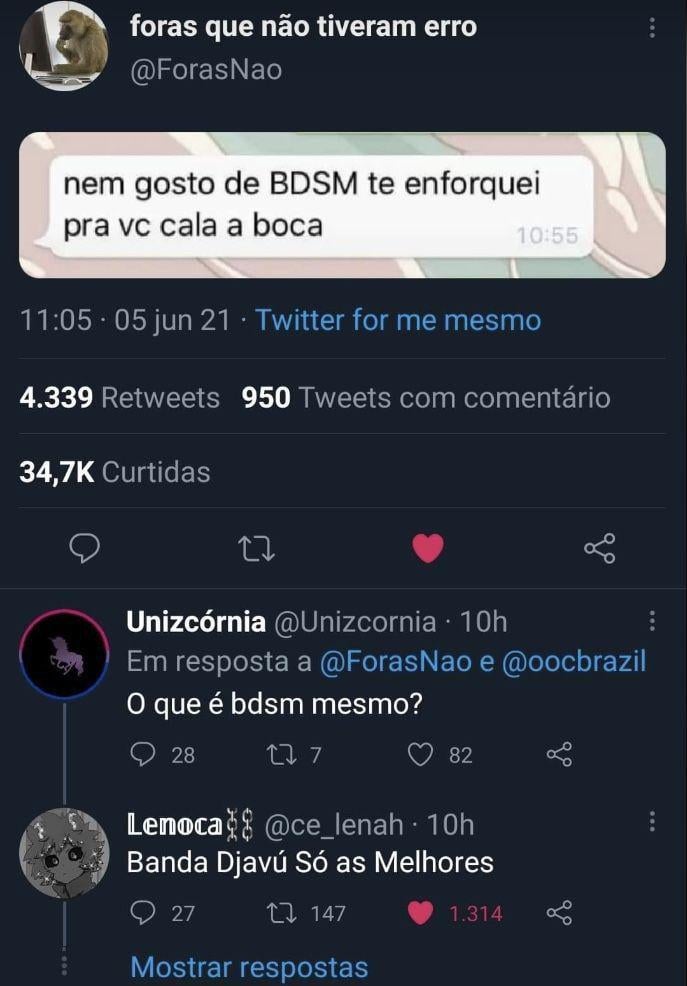This screenshot has width=687, height=986.
Task: Open the overflow menu on Unizcórnia's reply
Action: pos(653,621)
